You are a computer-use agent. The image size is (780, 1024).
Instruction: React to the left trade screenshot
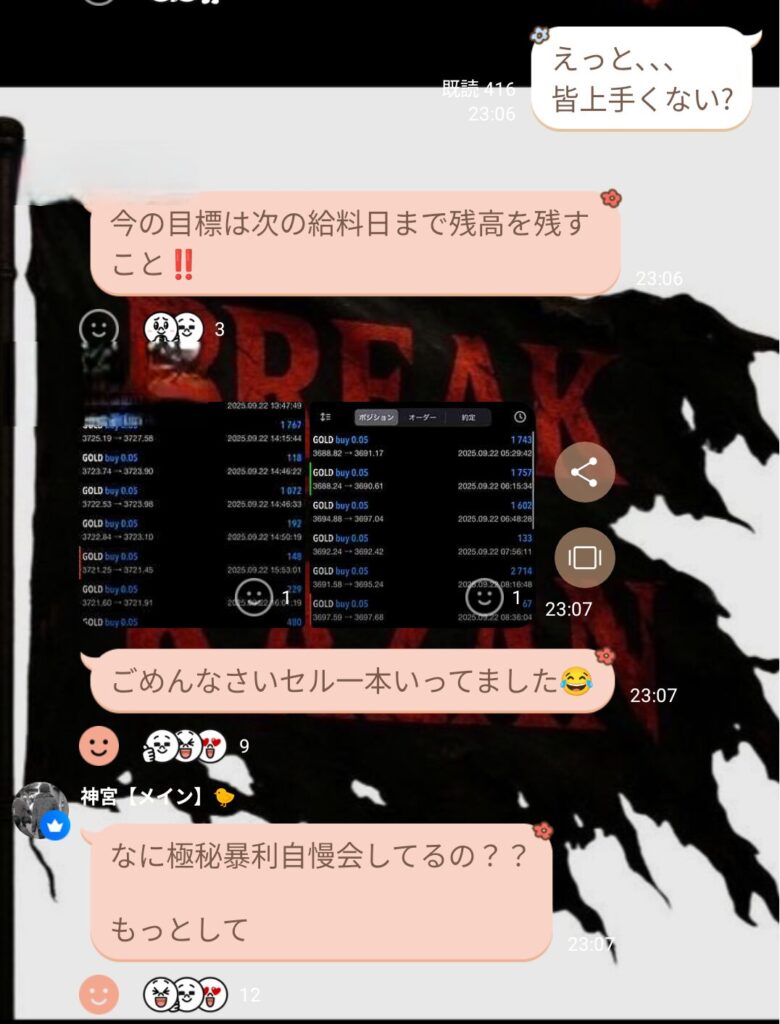point(254,598)
